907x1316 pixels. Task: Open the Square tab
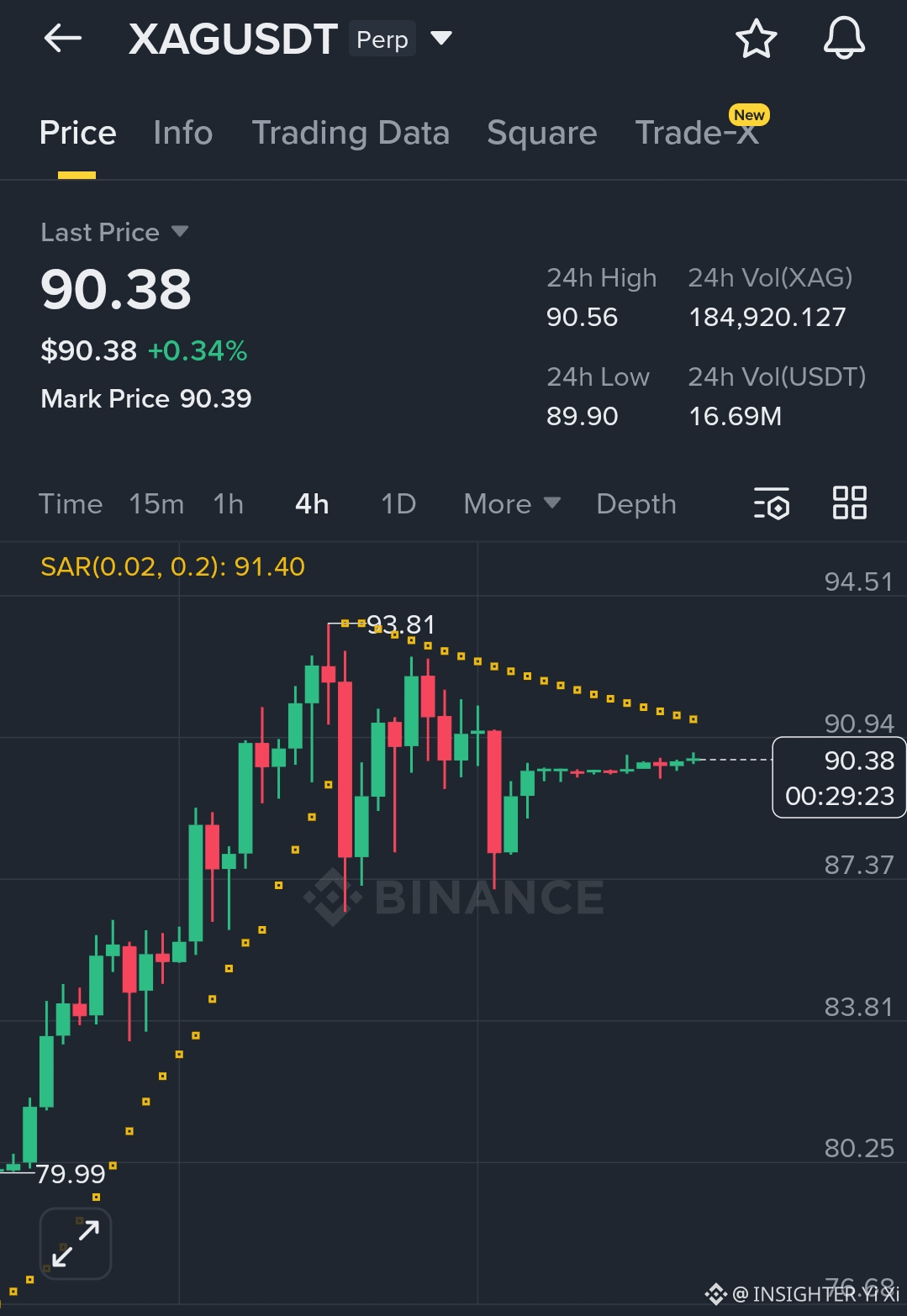point(541,133)
